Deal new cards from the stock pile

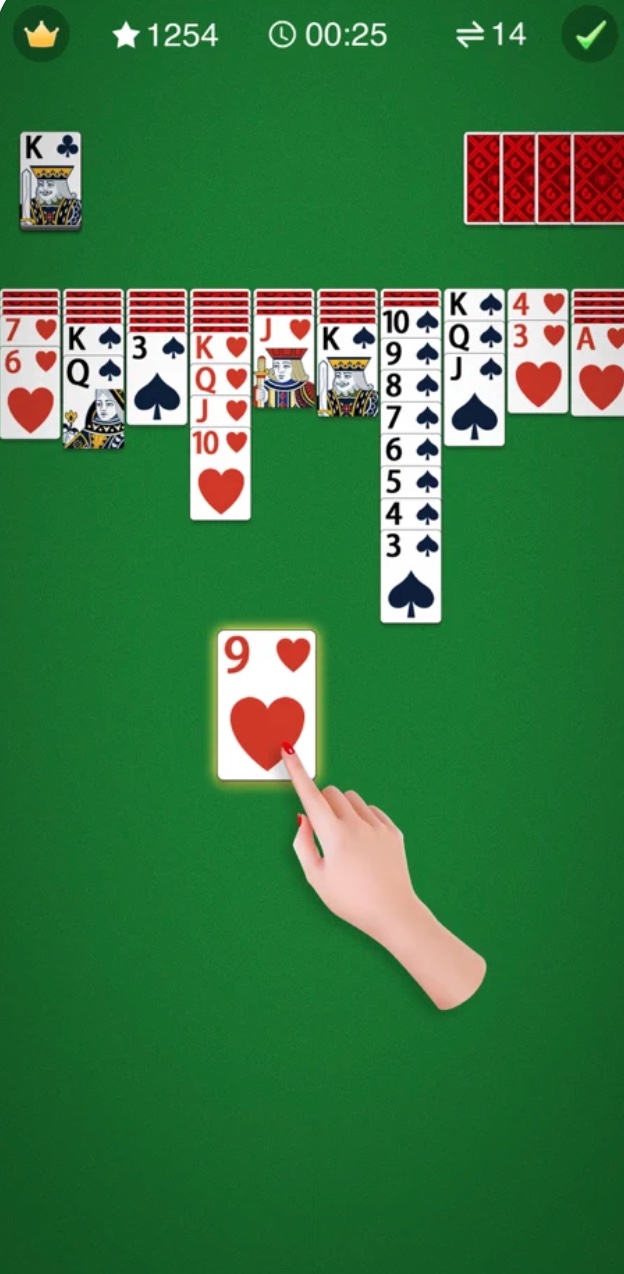pyautogui.click(x=544, y=178)
